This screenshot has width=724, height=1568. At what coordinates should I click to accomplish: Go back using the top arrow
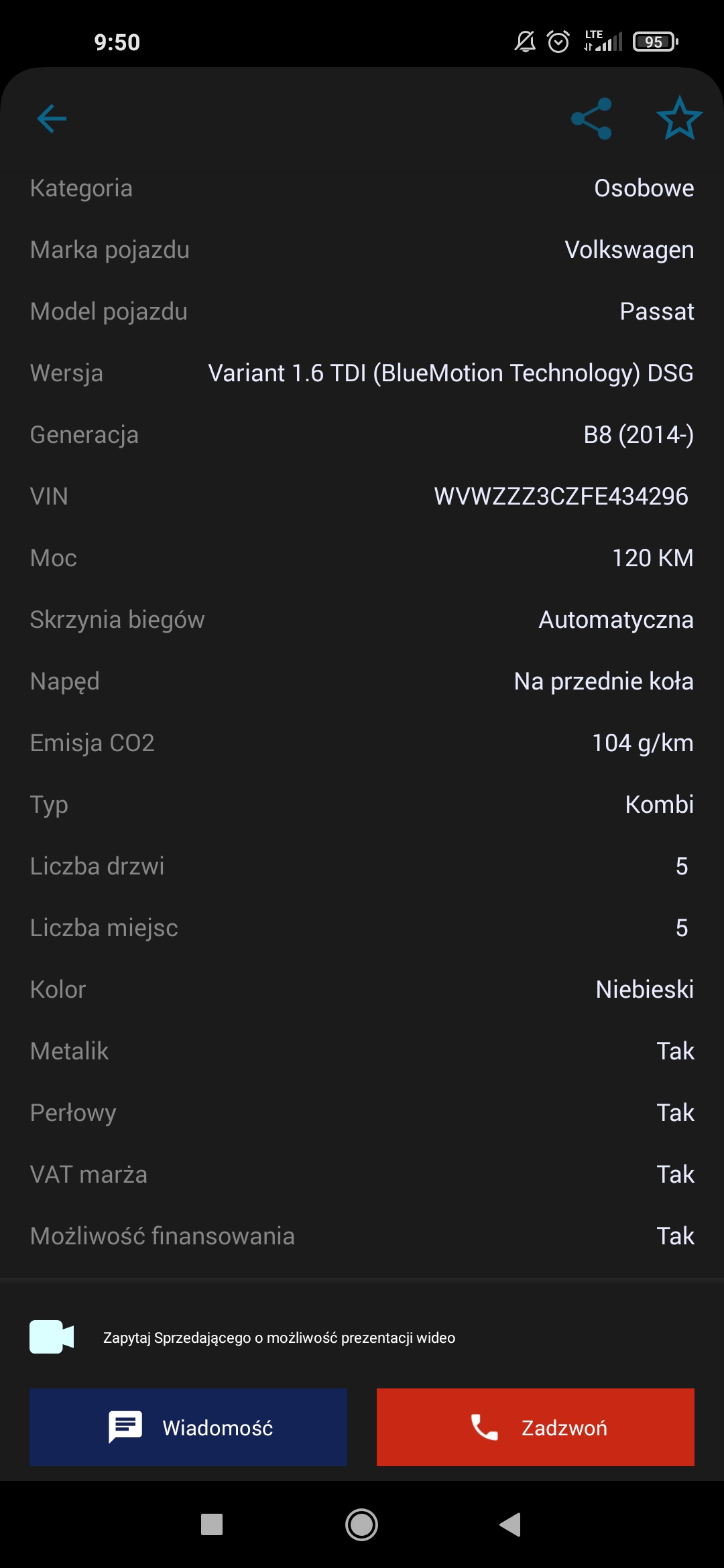[52, 119]
